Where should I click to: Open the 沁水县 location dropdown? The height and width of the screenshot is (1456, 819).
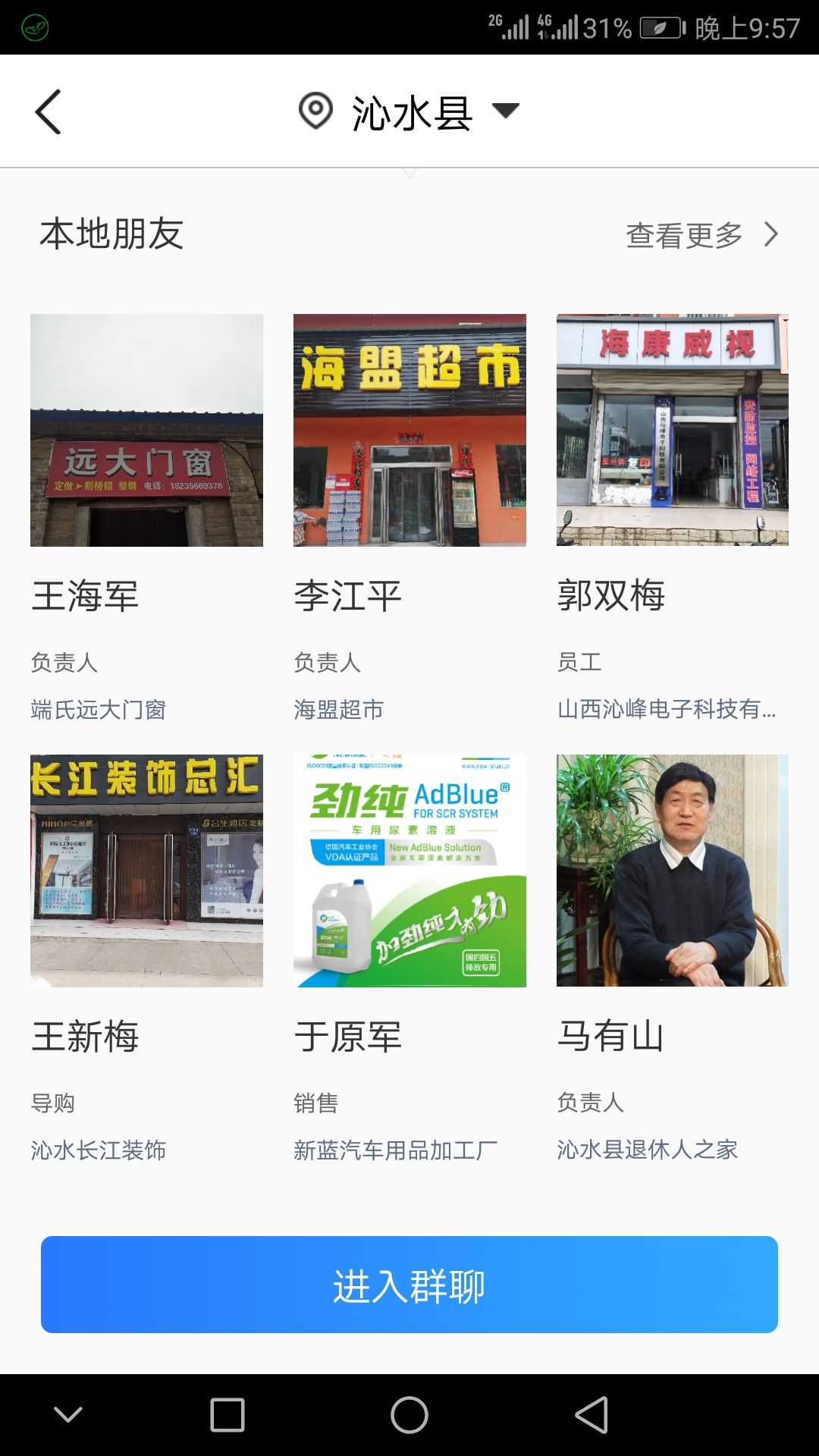pyautogui.click(x=410, y=112)
